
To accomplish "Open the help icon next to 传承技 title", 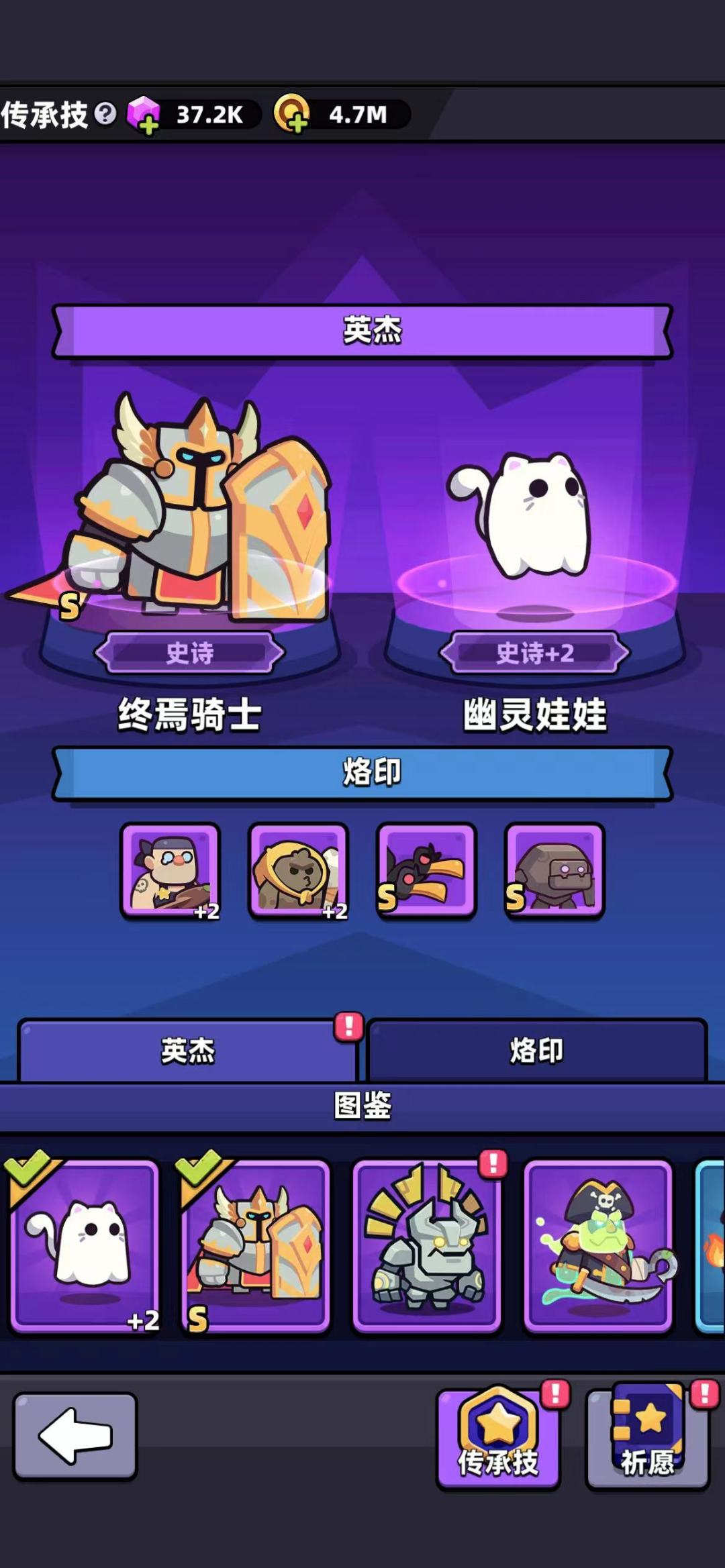I will 104,114.
